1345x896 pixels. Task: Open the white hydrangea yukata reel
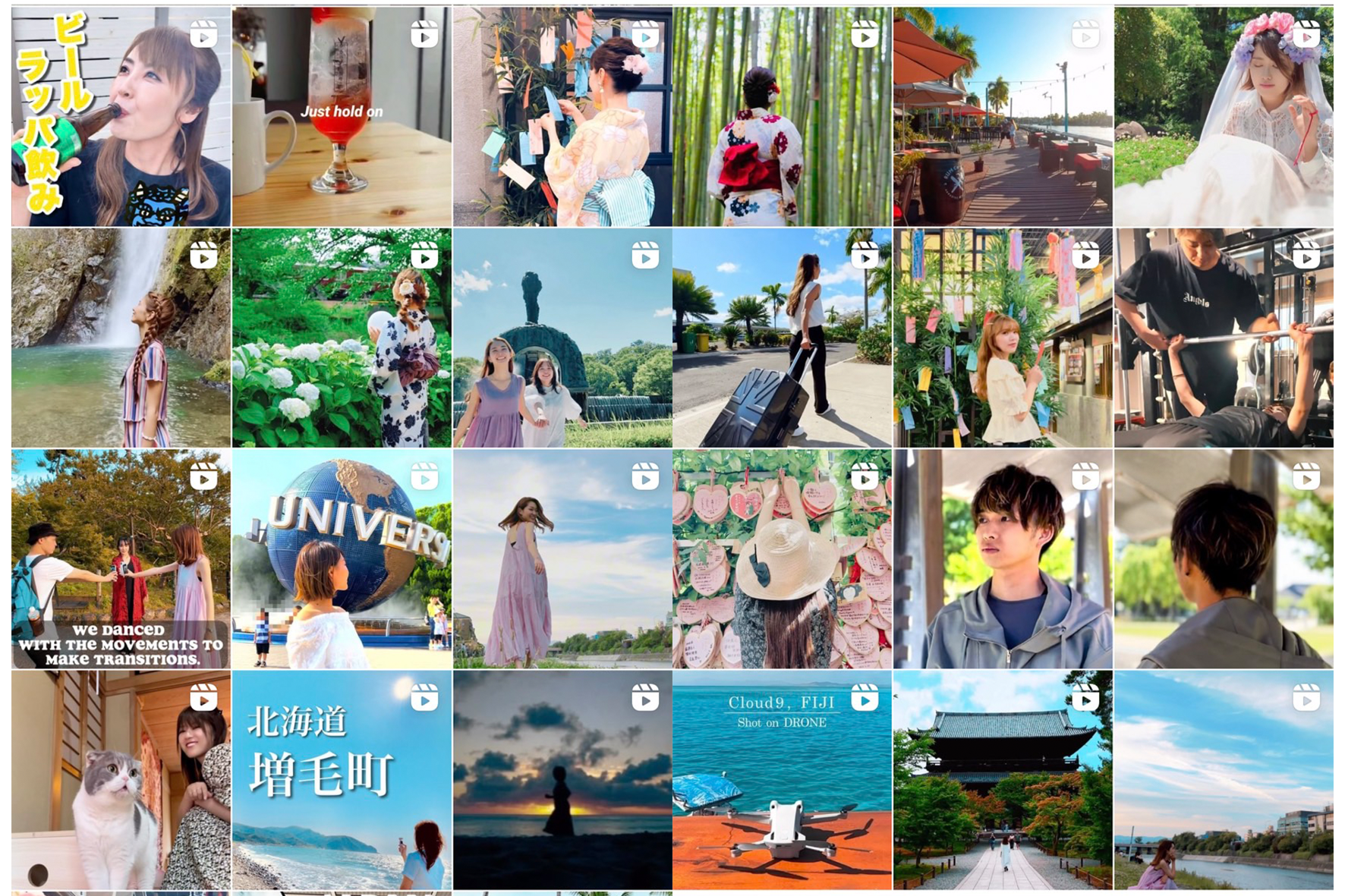point(342,338)
